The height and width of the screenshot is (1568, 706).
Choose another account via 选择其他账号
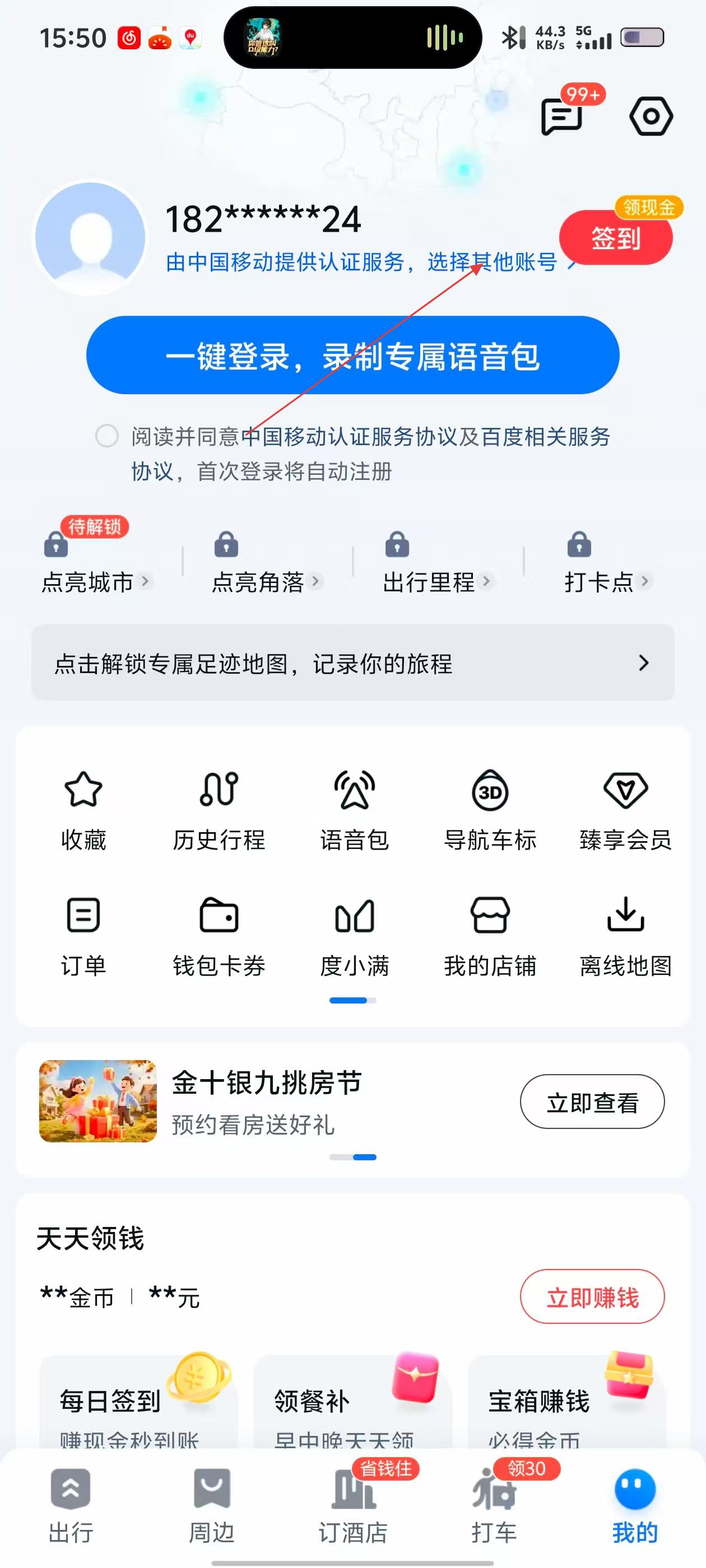tap(492, 262)
